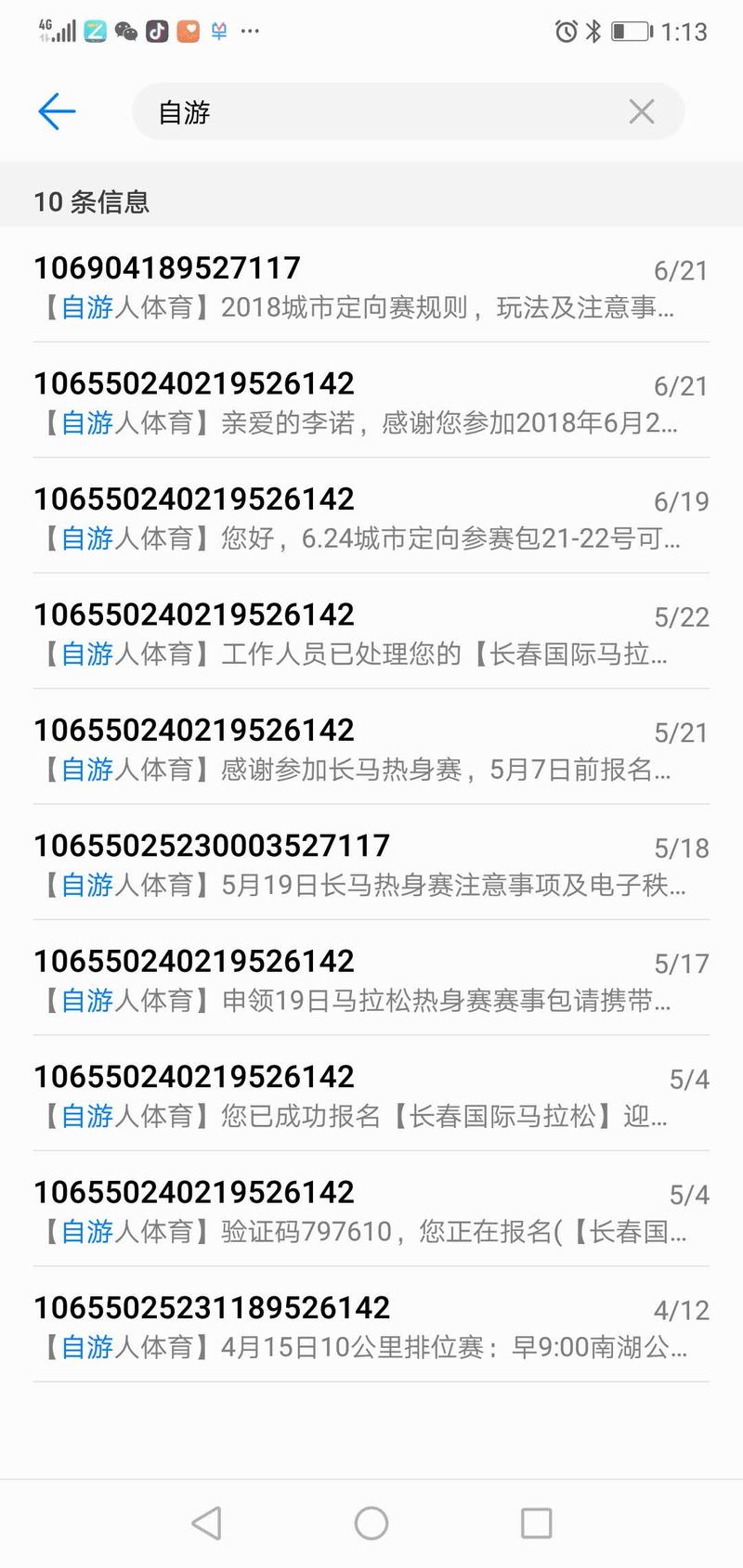The height and width of the screenshot is (1568, 743).
Task: Edit the search field containing 自游
Action: click(x=371, y=112)
